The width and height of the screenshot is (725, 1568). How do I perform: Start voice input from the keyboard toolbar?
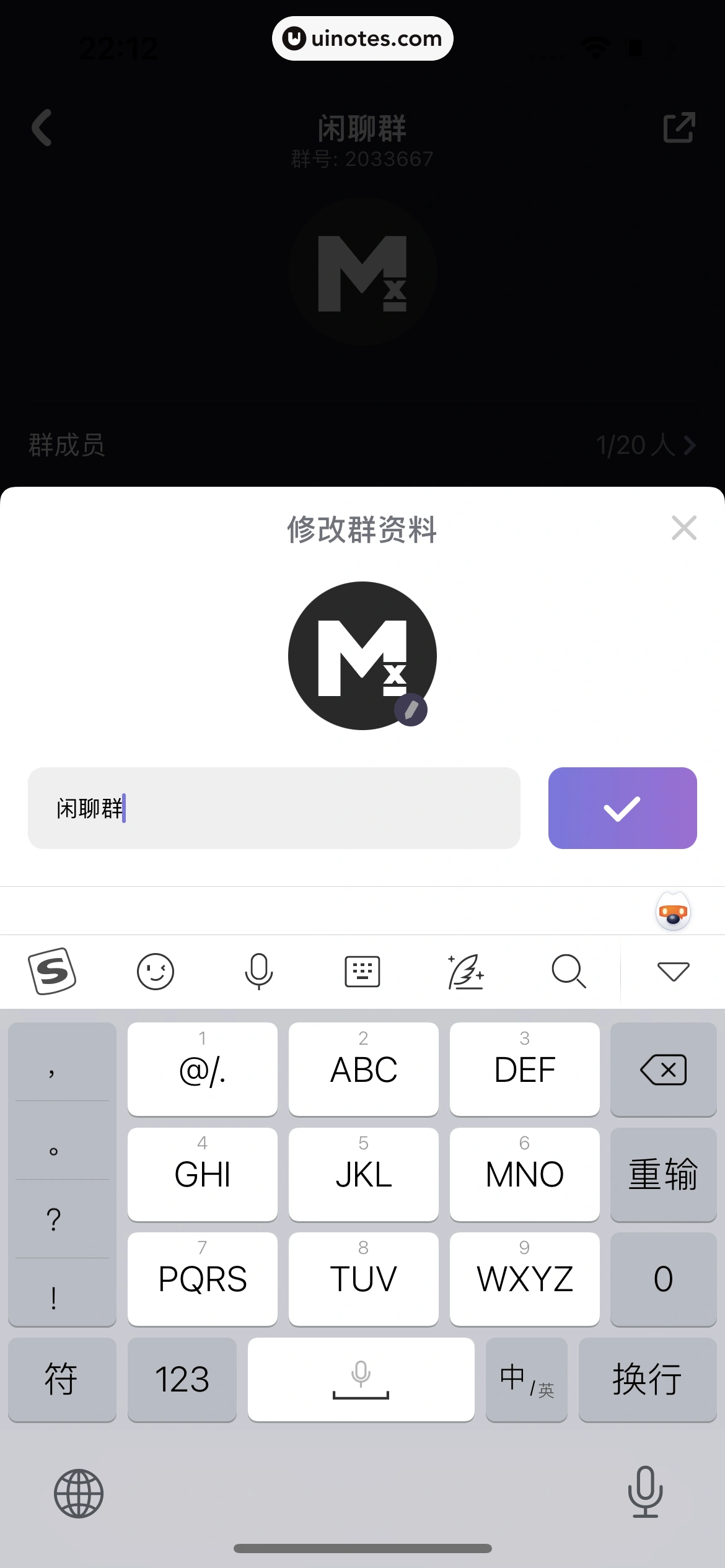click(258, 971)
